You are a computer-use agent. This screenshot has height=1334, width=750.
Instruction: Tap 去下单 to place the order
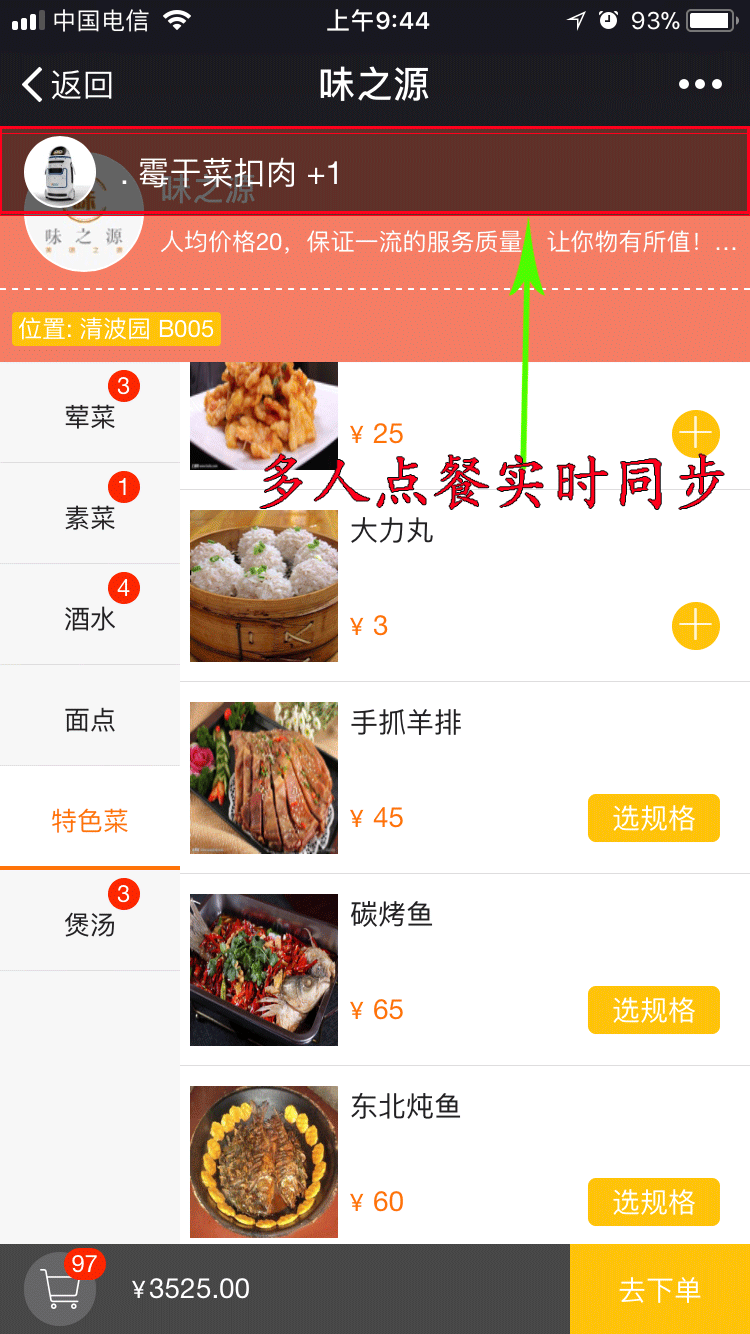tap(660, 1290)
